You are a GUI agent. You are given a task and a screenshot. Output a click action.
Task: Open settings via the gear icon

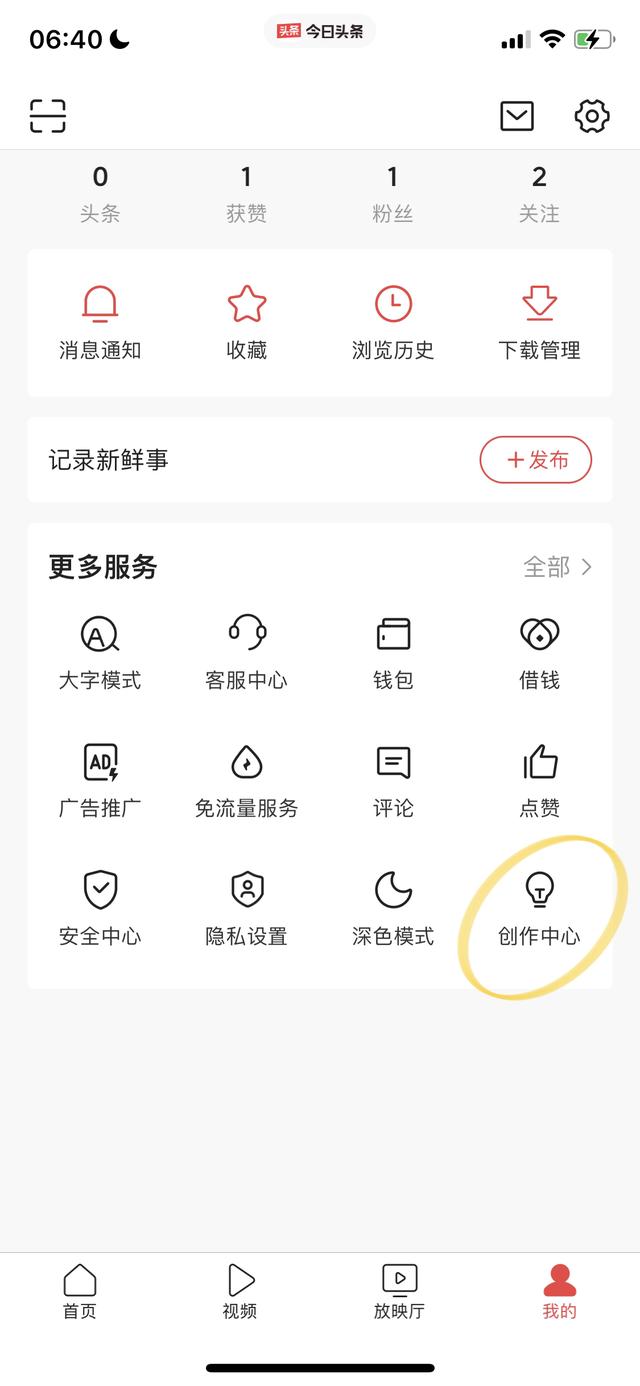pos(592,116)
